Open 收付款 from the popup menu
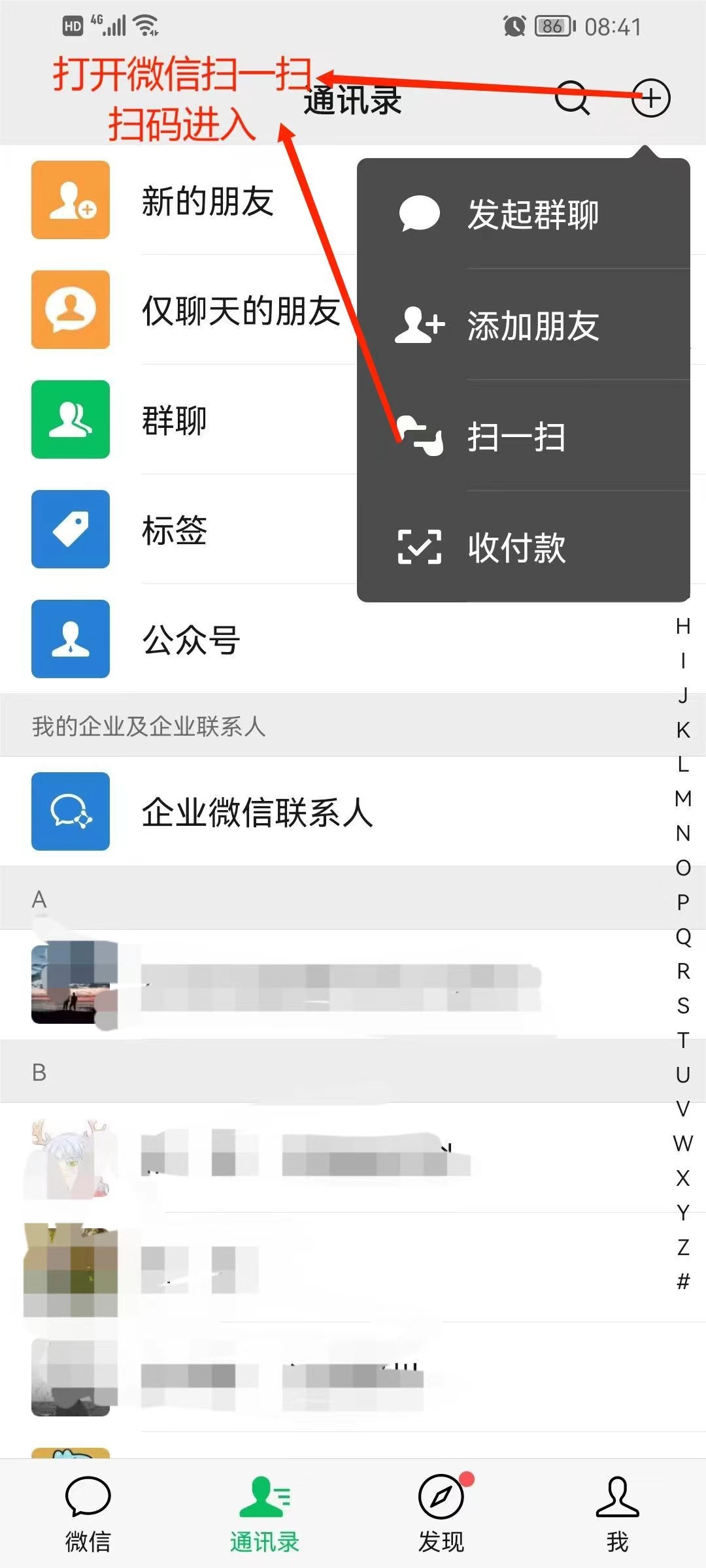This screenshot has width=706, height=1568. coord(523,547)
